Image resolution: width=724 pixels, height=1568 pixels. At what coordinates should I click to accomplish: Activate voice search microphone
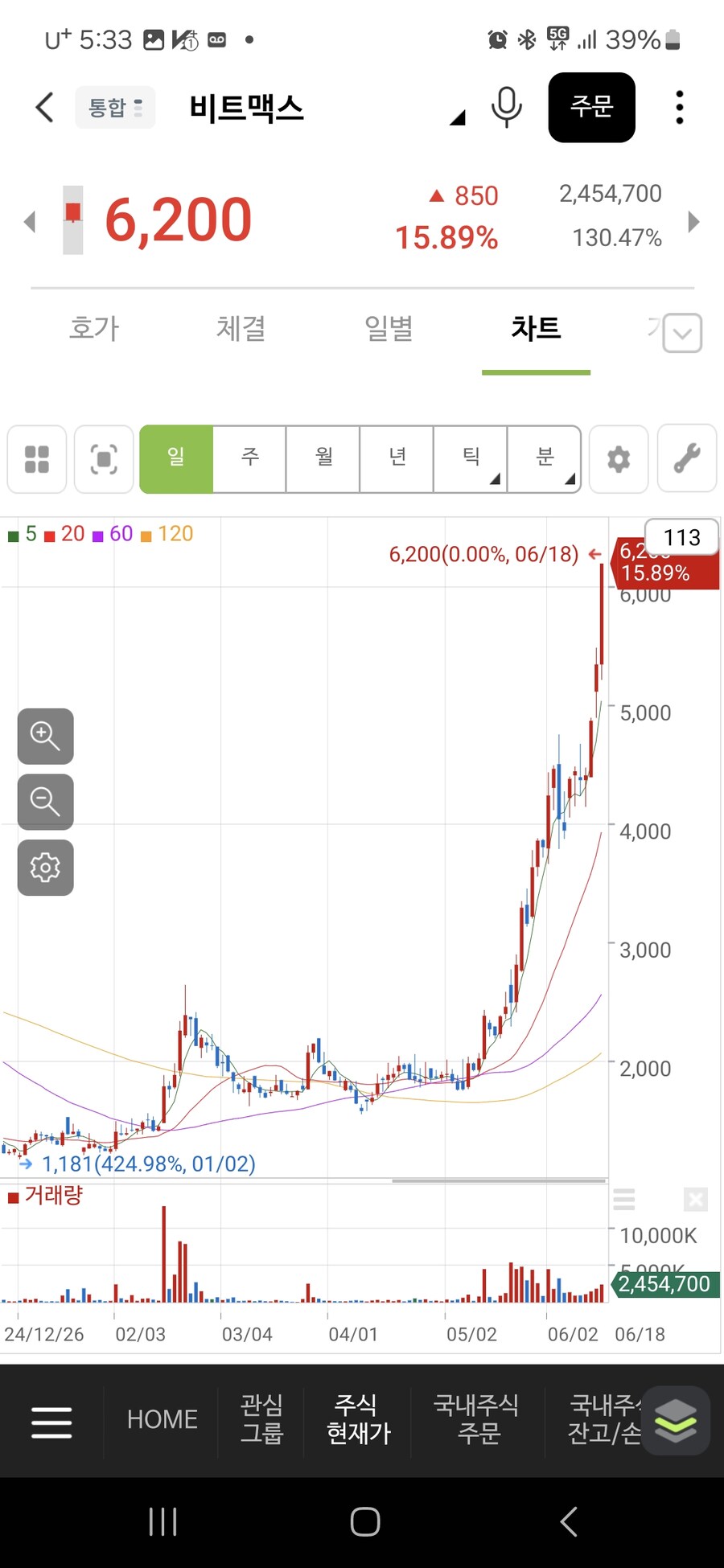(x=506, y=107)
